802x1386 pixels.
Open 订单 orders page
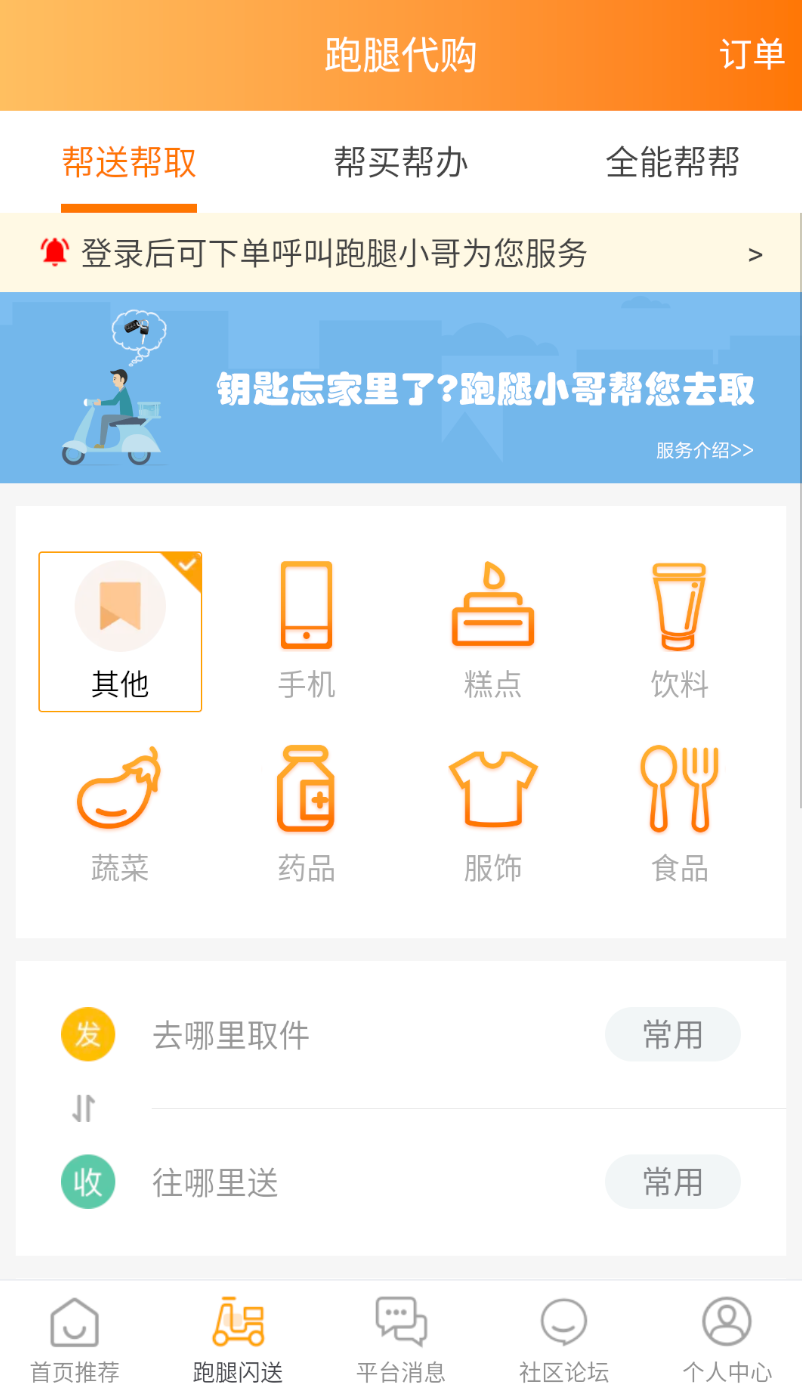pos(752,54)
